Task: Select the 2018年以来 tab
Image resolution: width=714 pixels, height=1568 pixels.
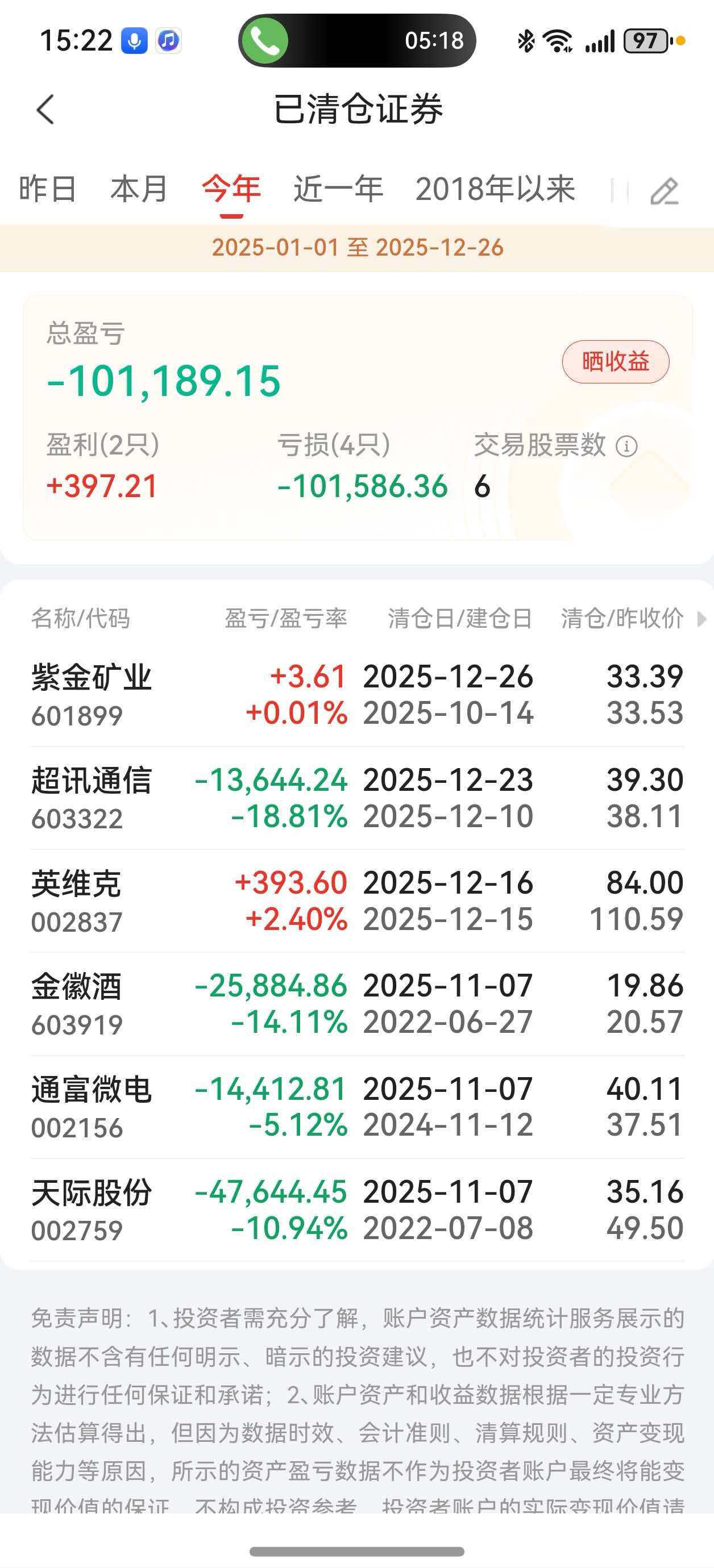Action: coord(495,189)
